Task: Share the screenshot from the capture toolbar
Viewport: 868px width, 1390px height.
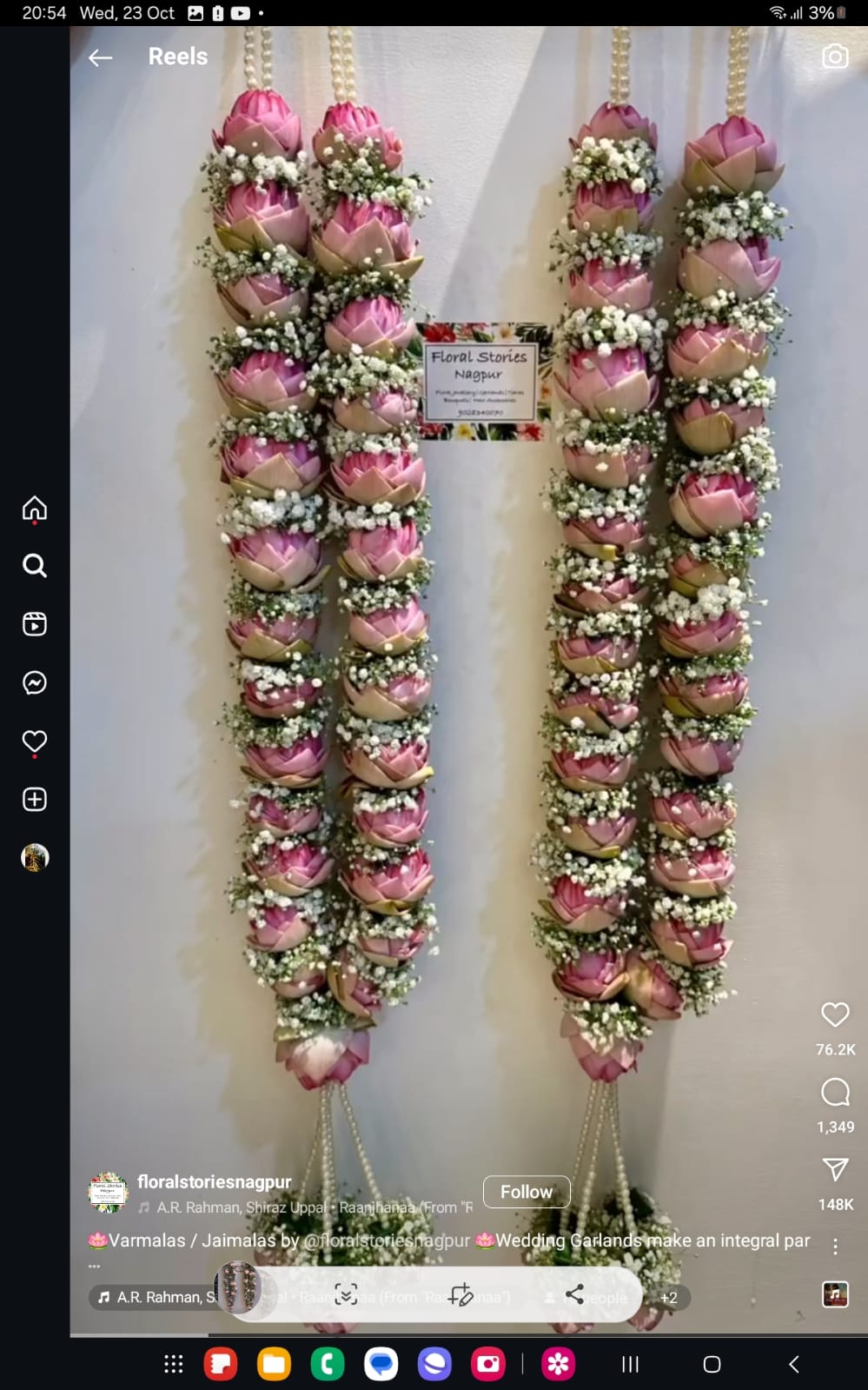Action: (574, 1294)
